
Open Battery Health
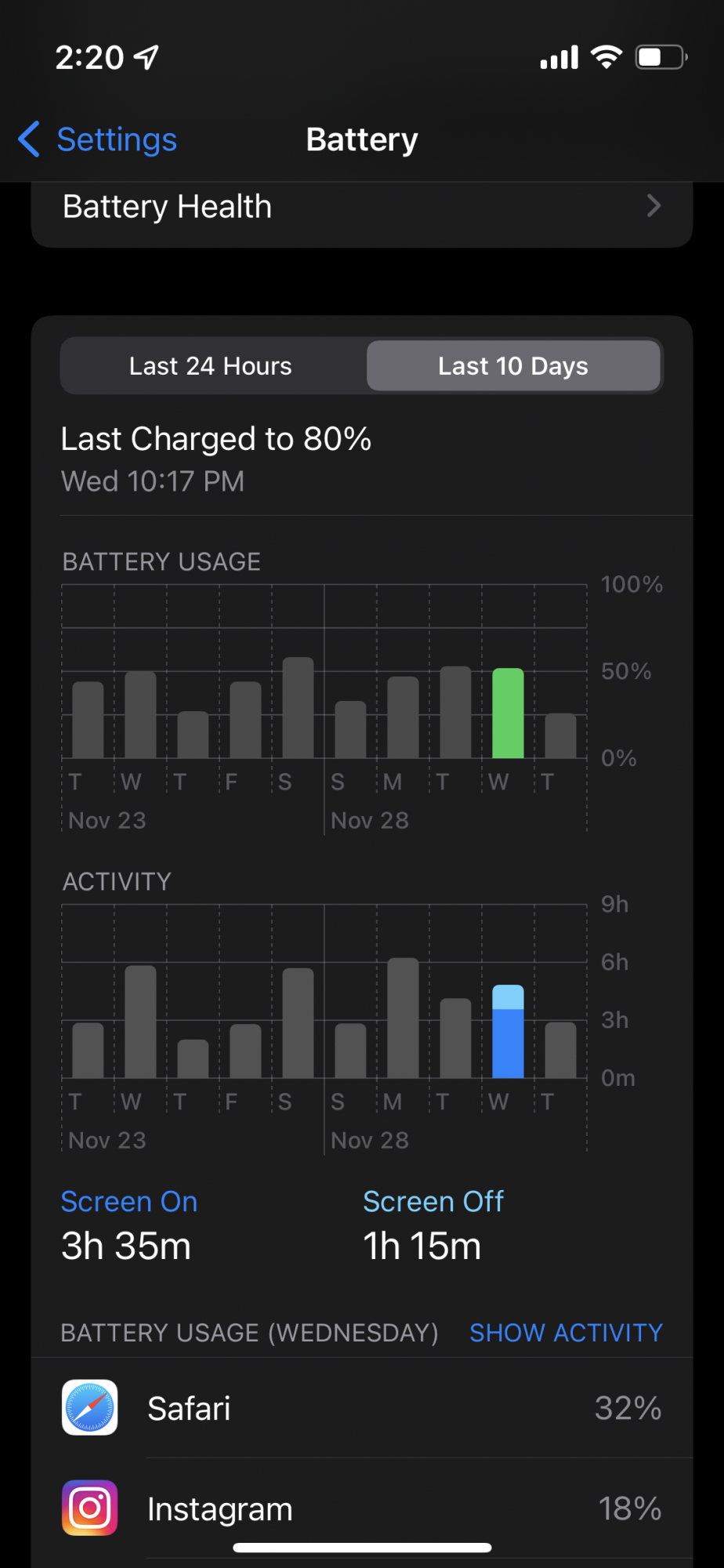point(361,207)
